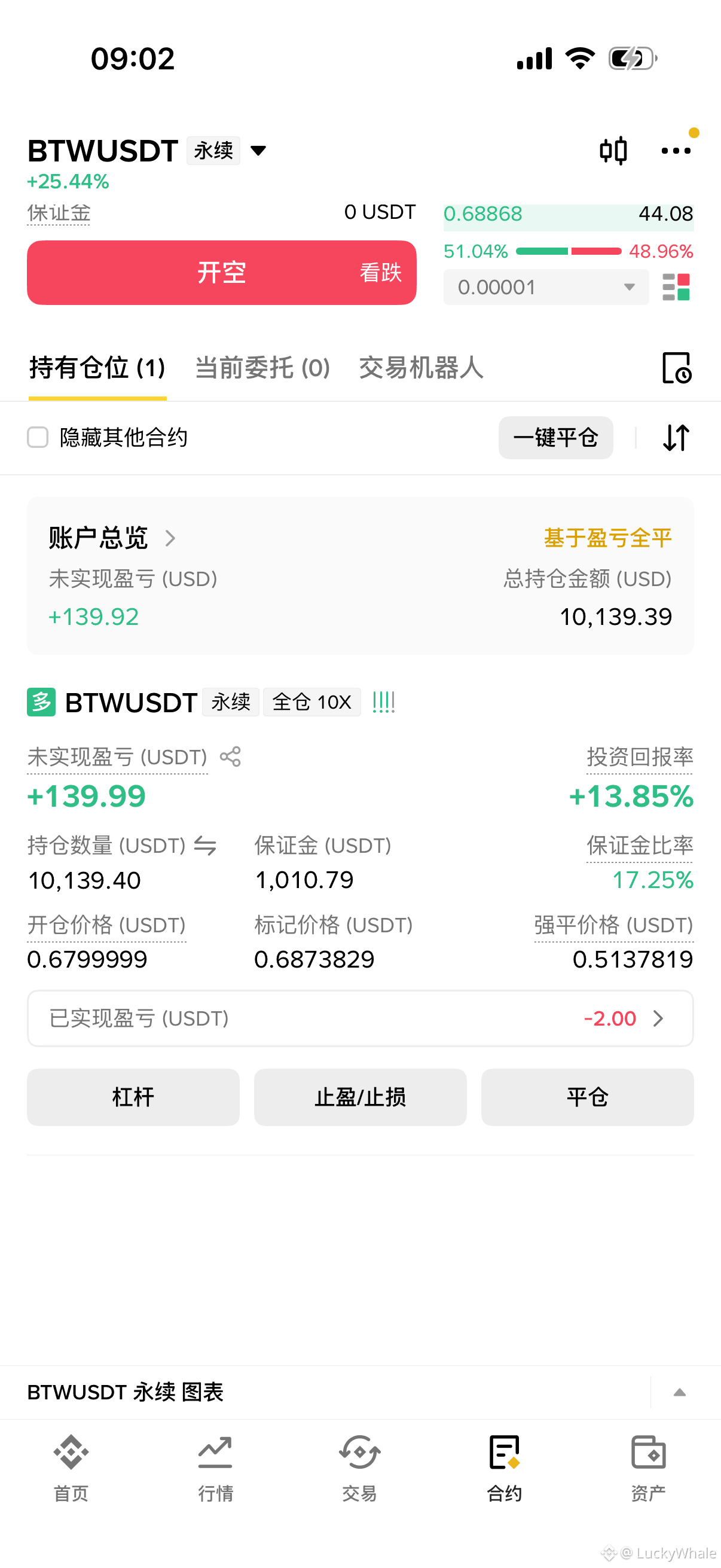The height and width of the screenshot is (1568, 721).
Task: Open the 已实现盈亏 realized PnL row
Action: [x=360, y=1018]
